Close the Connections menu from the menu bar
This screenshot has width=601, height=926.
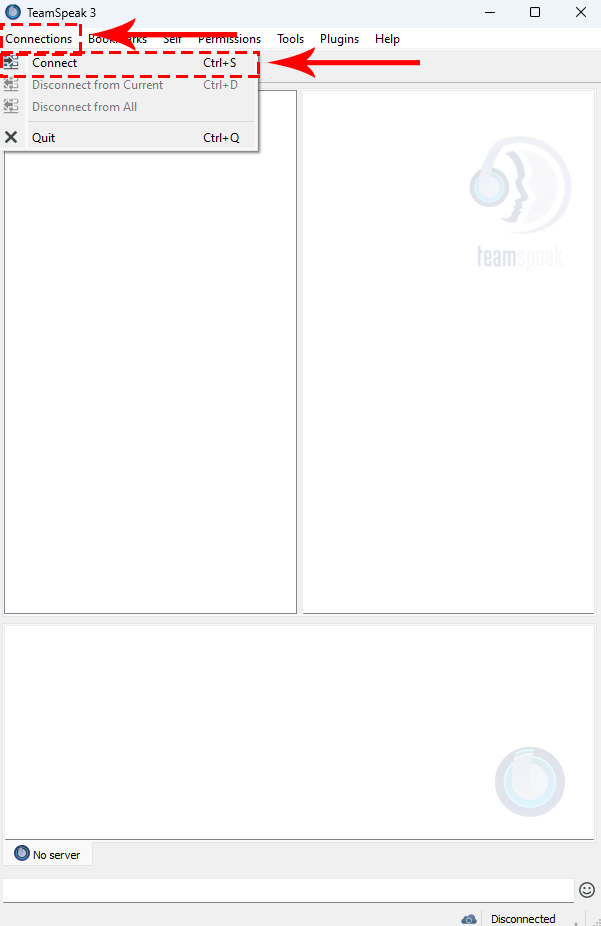click(x=39, y=39)
